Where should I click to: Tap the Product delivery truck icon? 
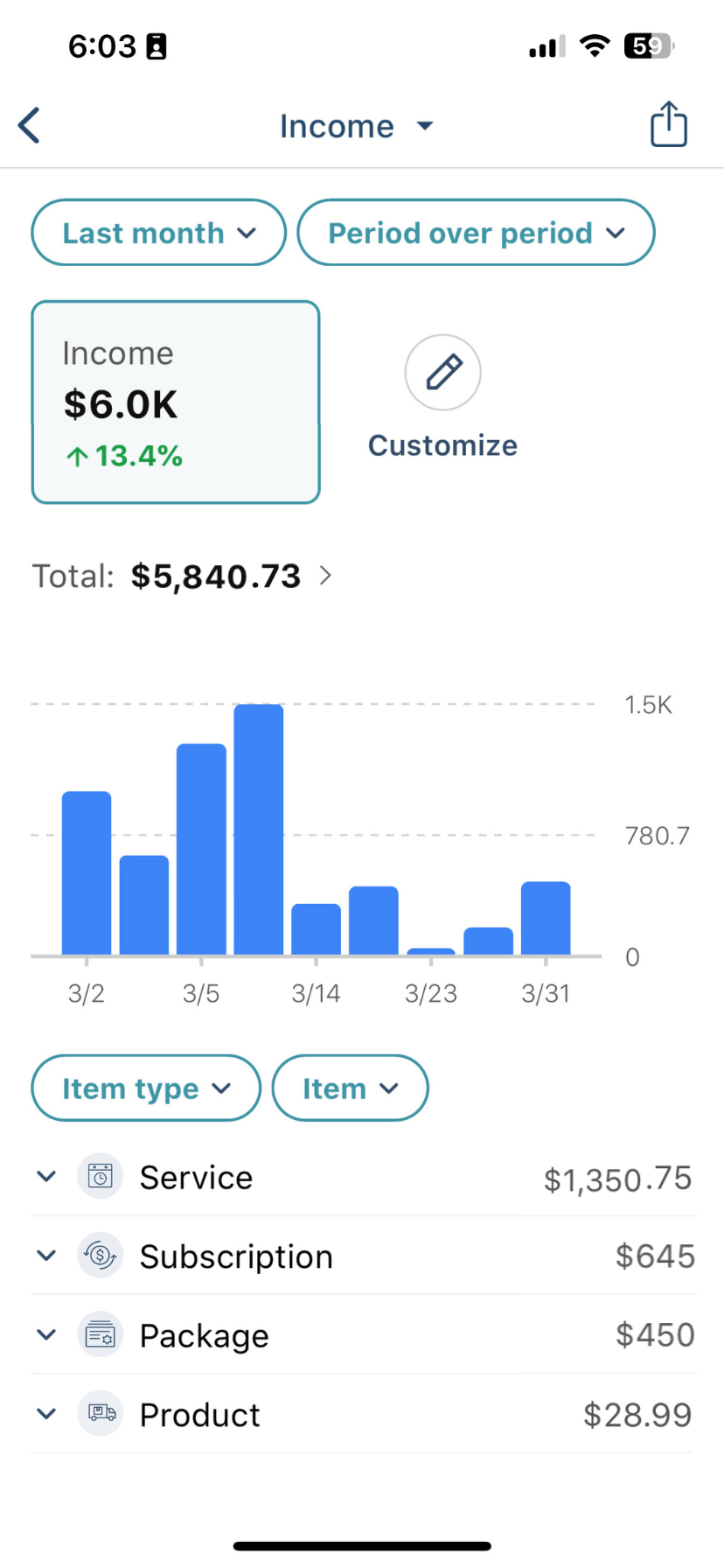pyautogui.click(x=100, y=1413)
